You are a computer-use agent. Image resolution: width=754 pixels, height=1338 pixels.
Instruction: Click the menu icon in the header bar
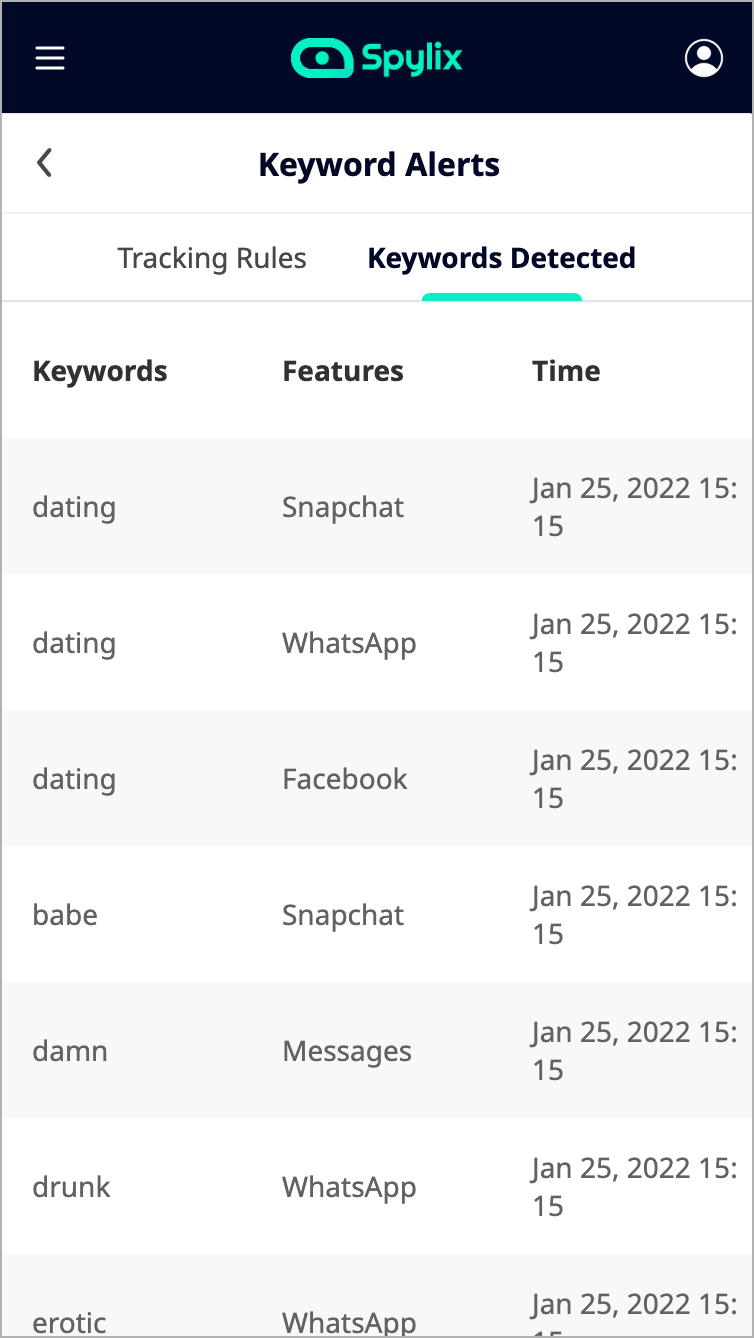click(50, 58)
